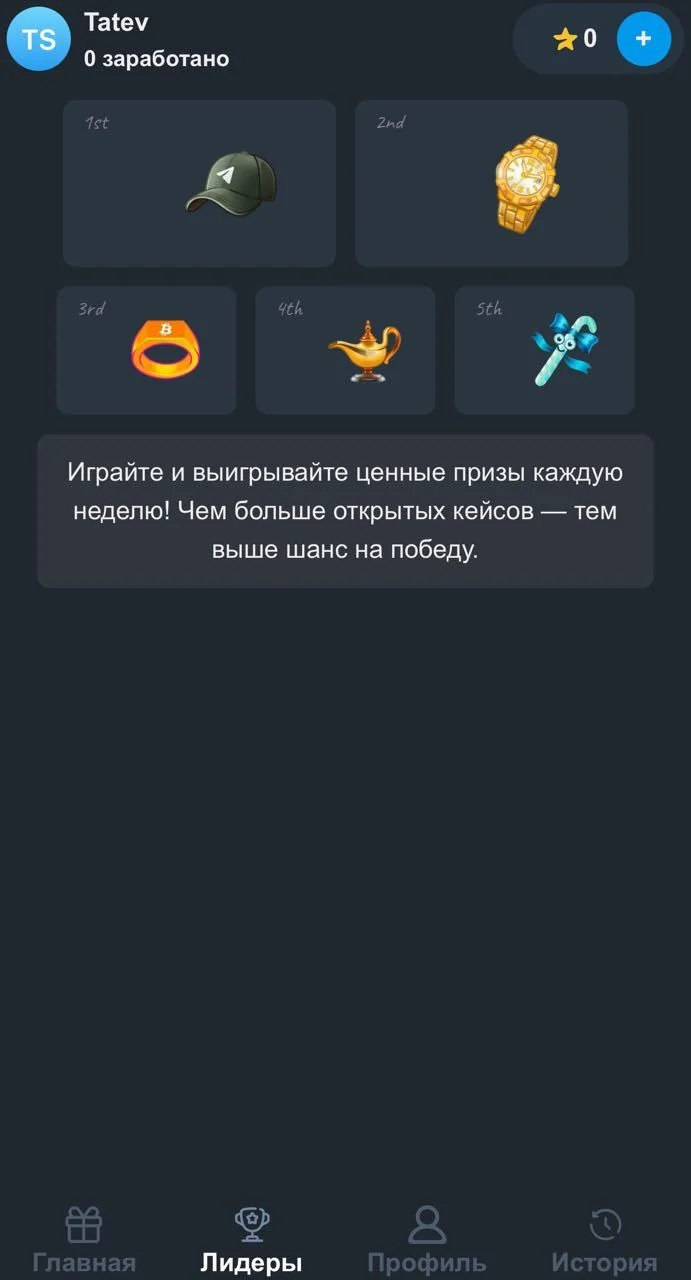Select the Лидеры tab
Viewport: 691px width, 1280px height.
(251, 1240)
